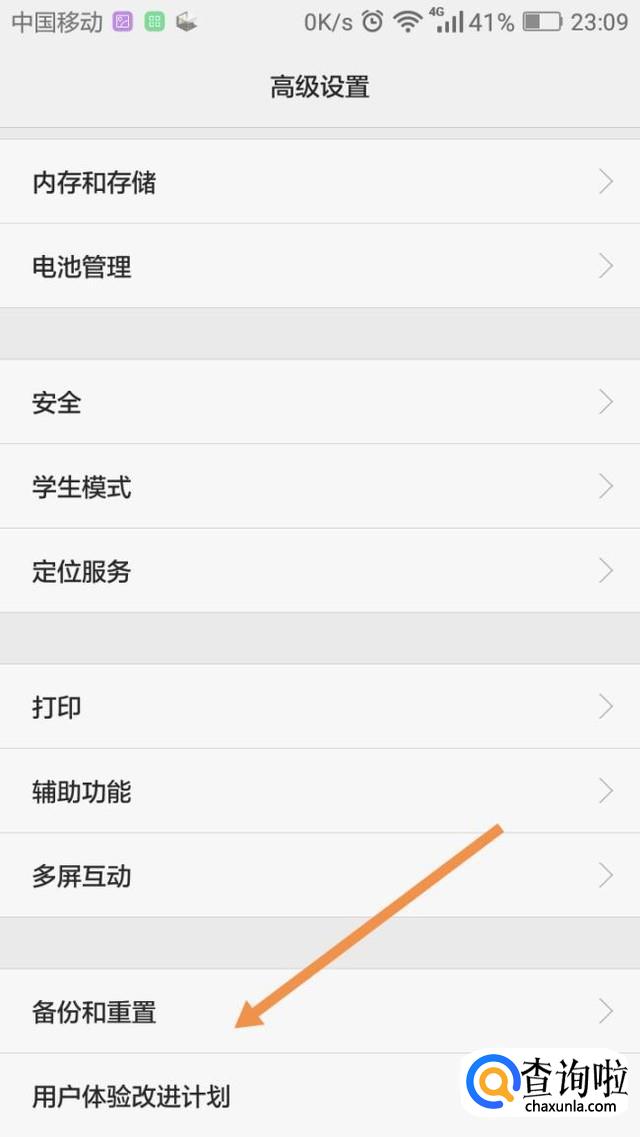Open 电池管理 row
640x1137 pixels.
[x=320, y=266]
